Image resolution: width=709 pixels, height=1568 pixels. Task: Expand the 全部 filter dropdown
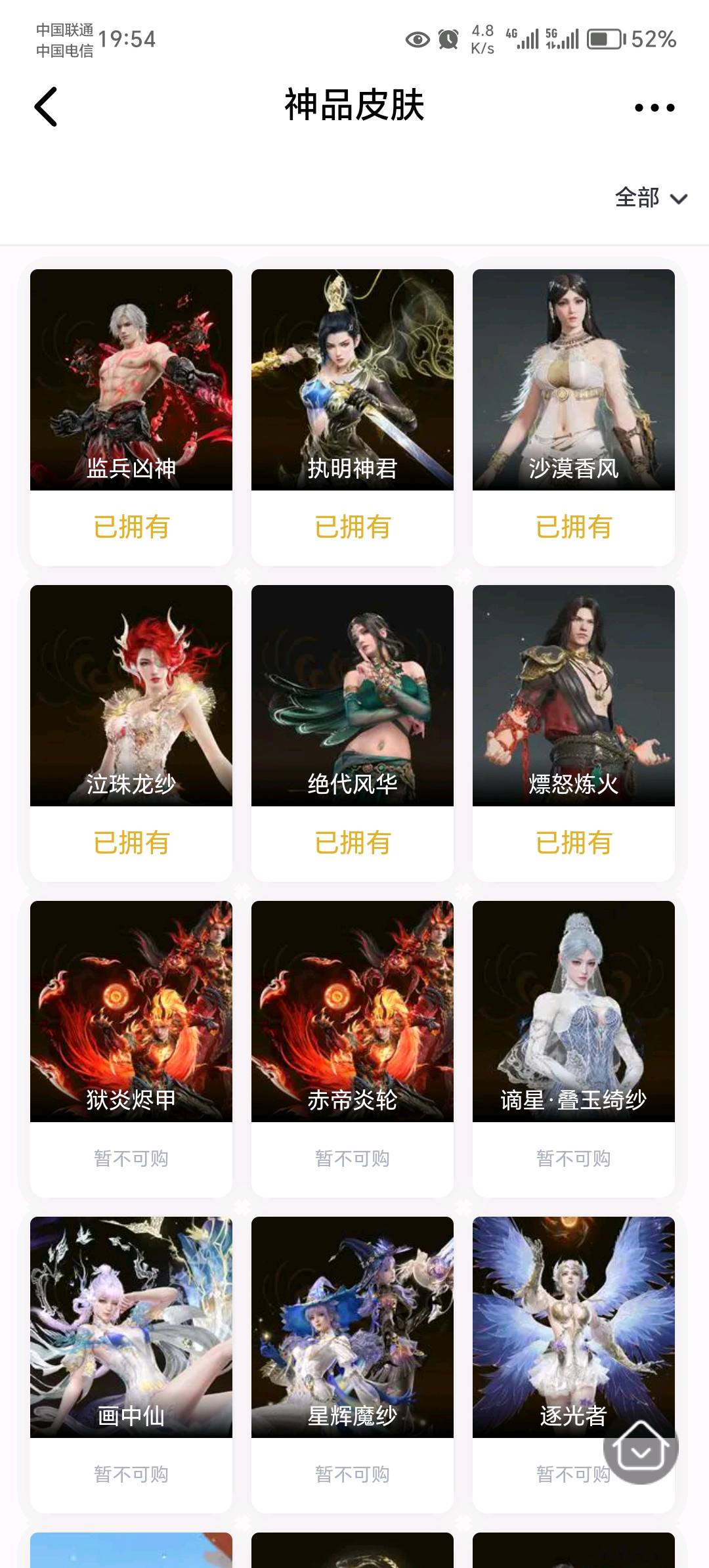pos(650,198)
